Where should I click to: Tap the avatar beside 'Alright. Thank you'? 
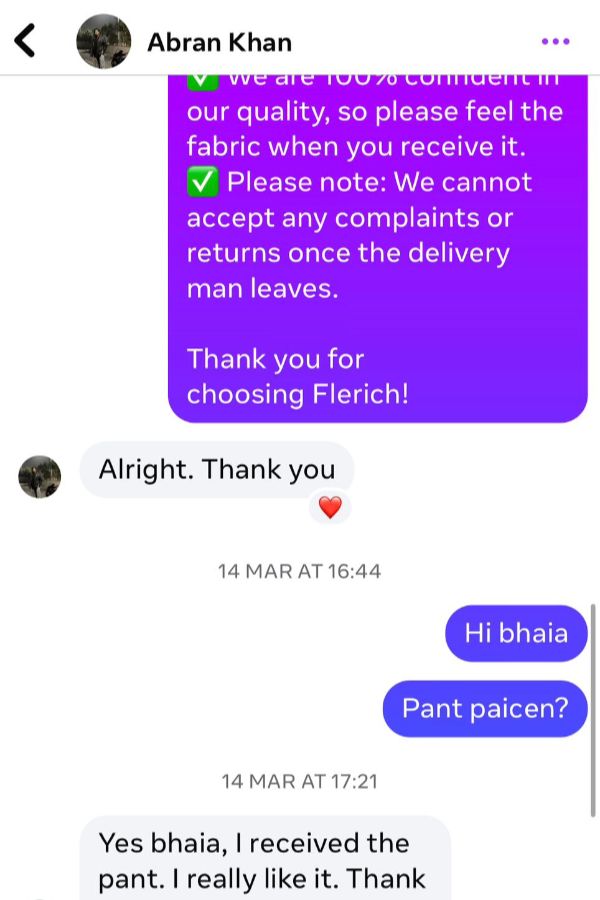pyautogui.click(x=40, y=476)
